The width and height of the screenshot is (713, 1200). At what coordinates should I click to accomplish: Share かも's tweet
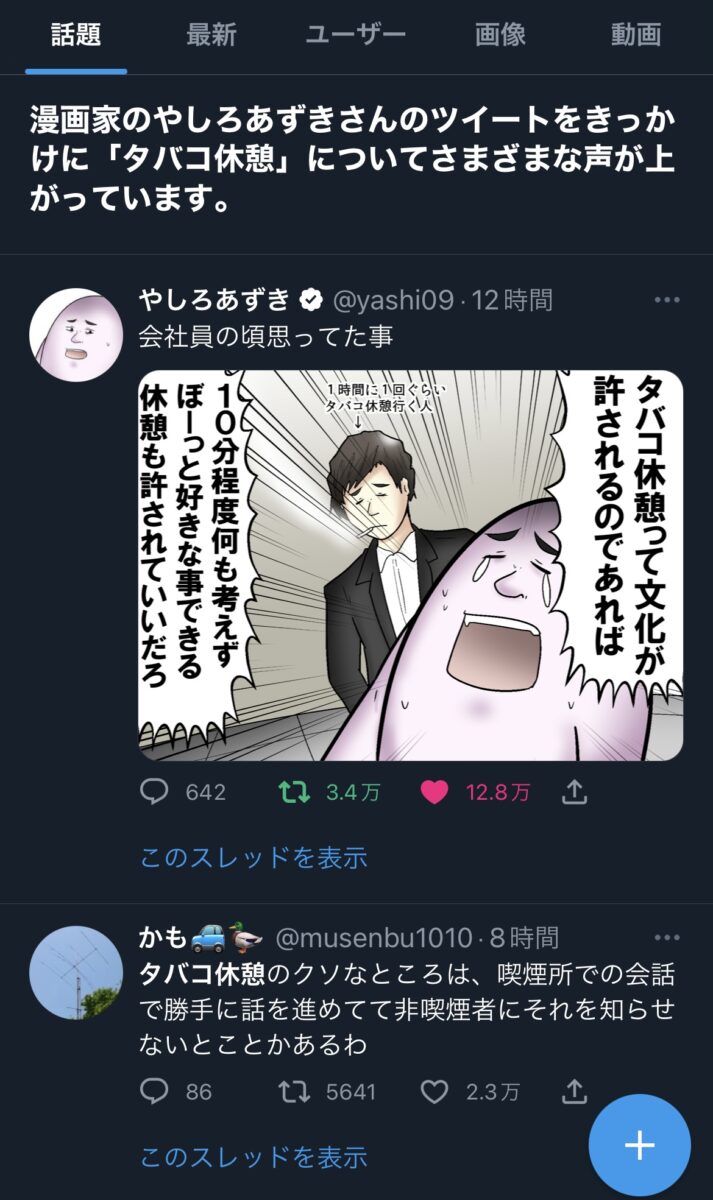(574, 1092)
